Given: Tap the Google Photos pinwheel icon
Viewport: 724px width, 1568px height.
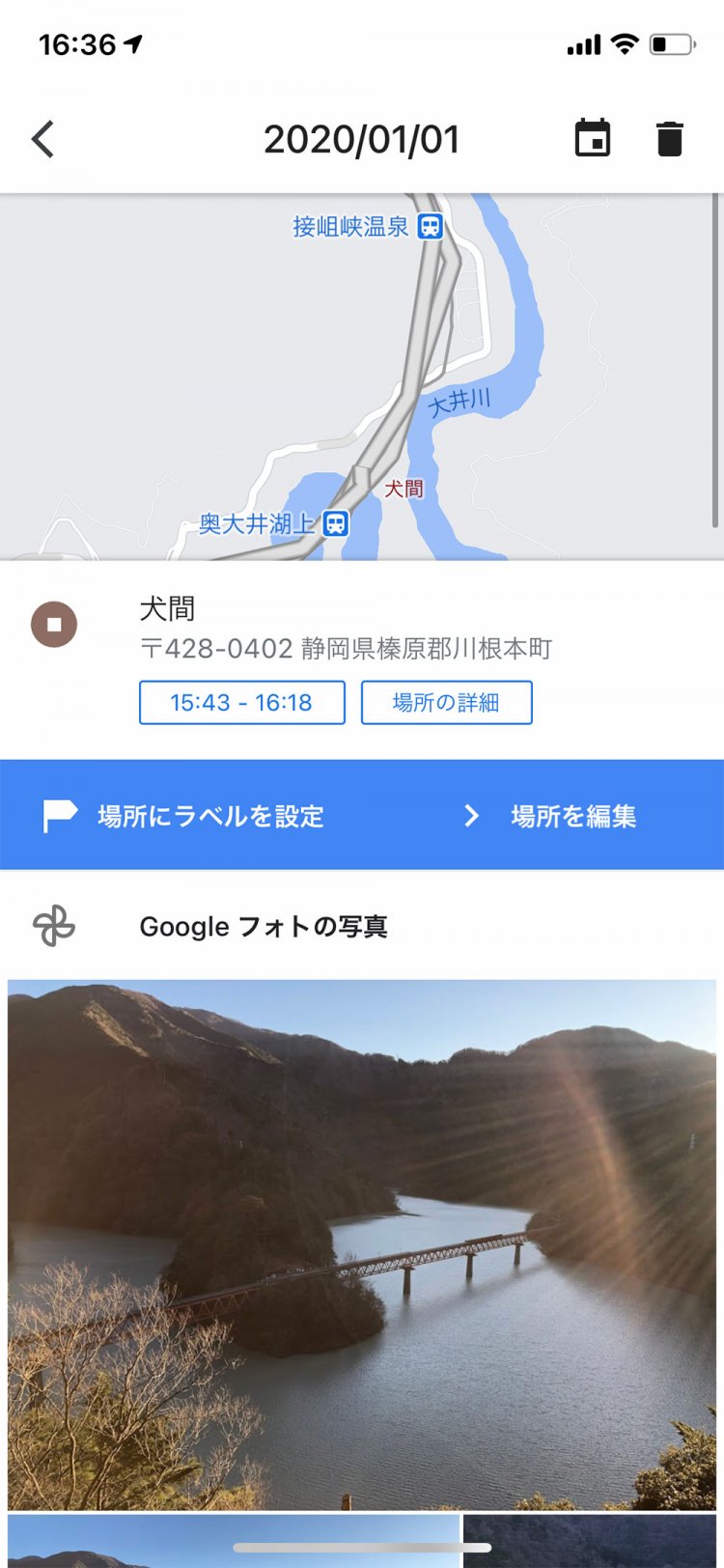Looking at the screenshot, I should click(54, 925).
